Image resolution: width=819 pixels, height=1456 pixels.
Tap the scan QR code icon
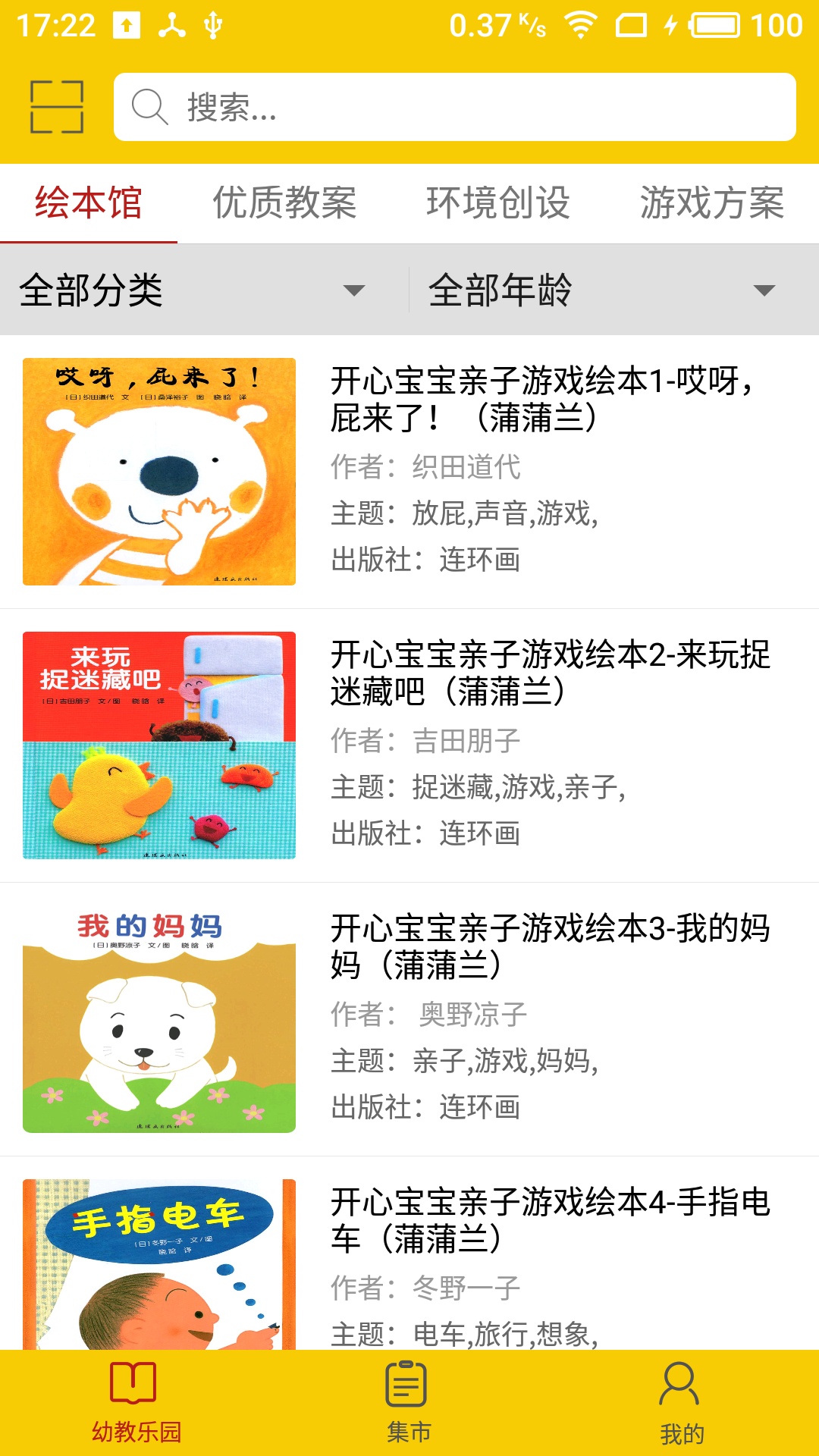(x=55, y=108)
